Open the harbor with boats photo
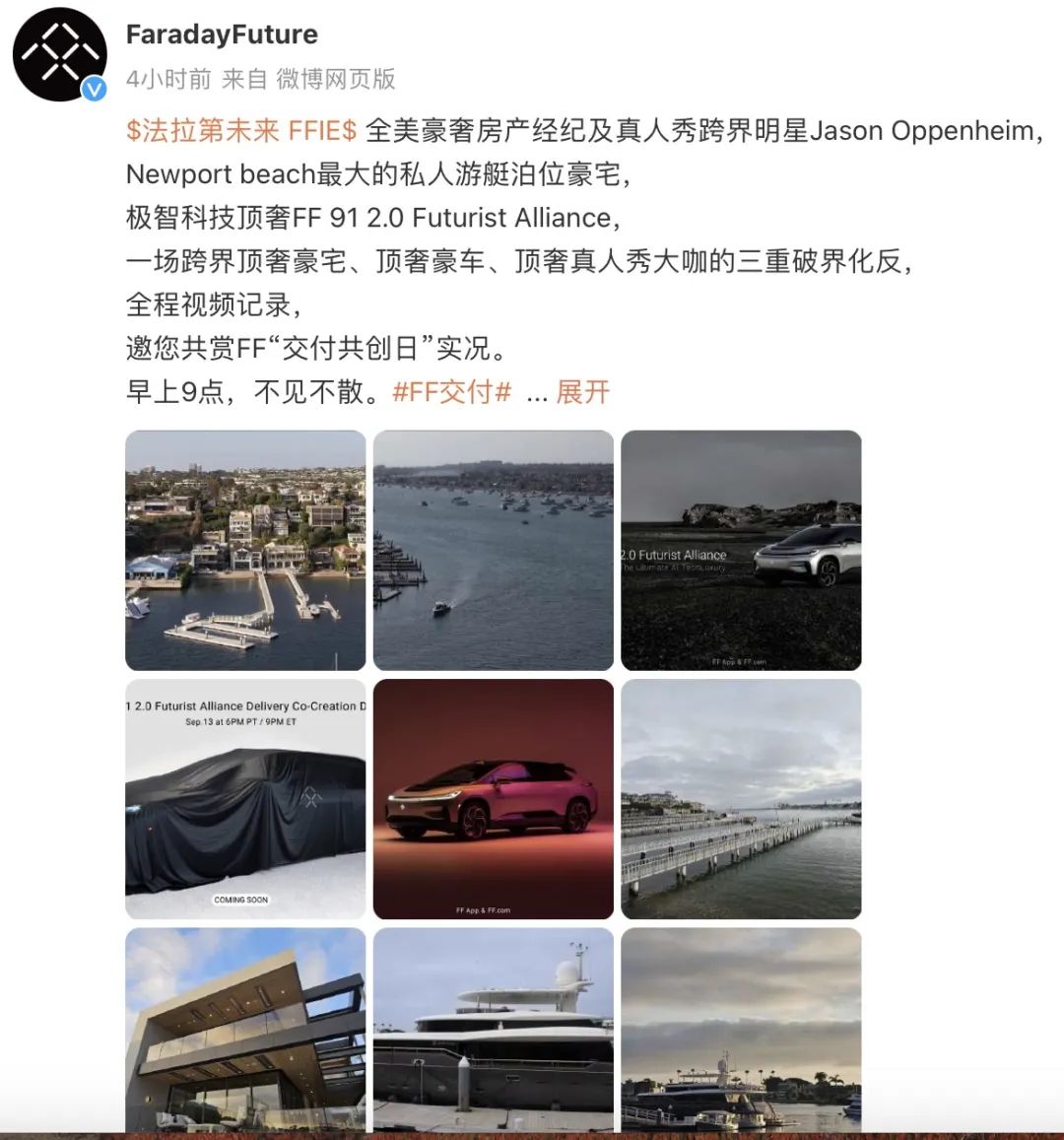This screenshot has height=1140, width=1064. [494, 551]
